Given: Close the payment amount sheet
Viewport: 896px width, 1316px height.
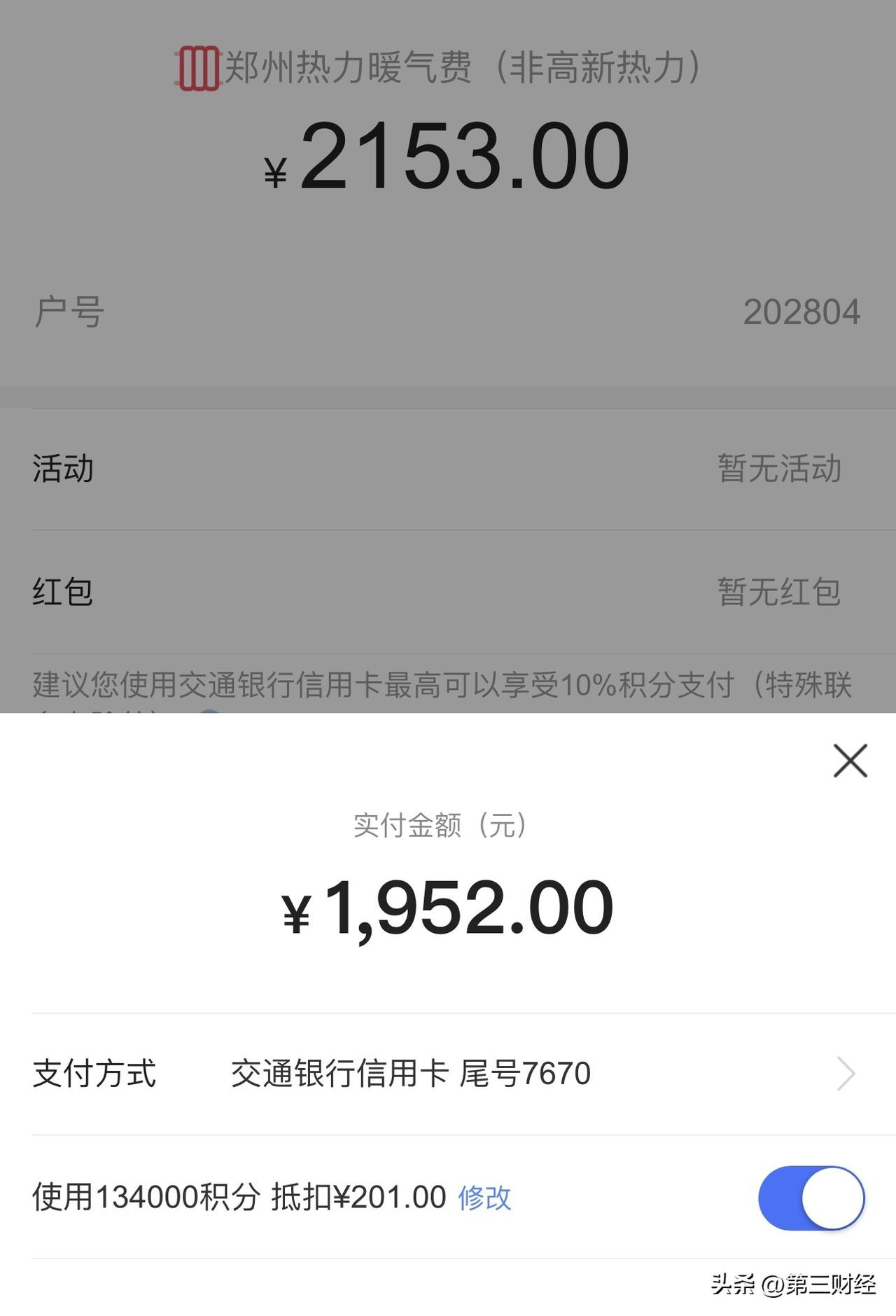Looking at the screenshot, I should [x=850, y=761].
